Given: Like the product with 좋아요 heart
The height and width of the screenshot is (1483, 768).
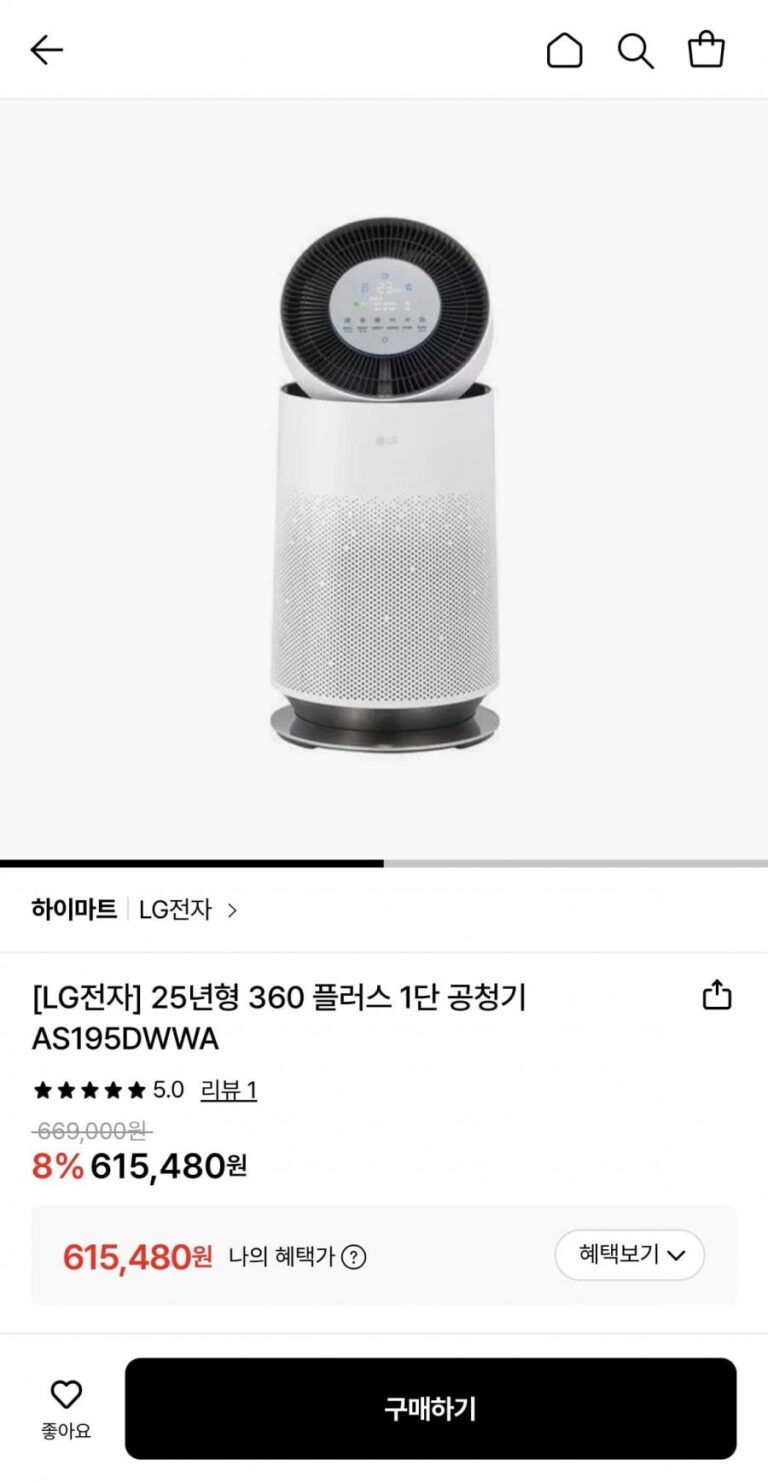Looking at the screenshot, I should coord(66,1408).
